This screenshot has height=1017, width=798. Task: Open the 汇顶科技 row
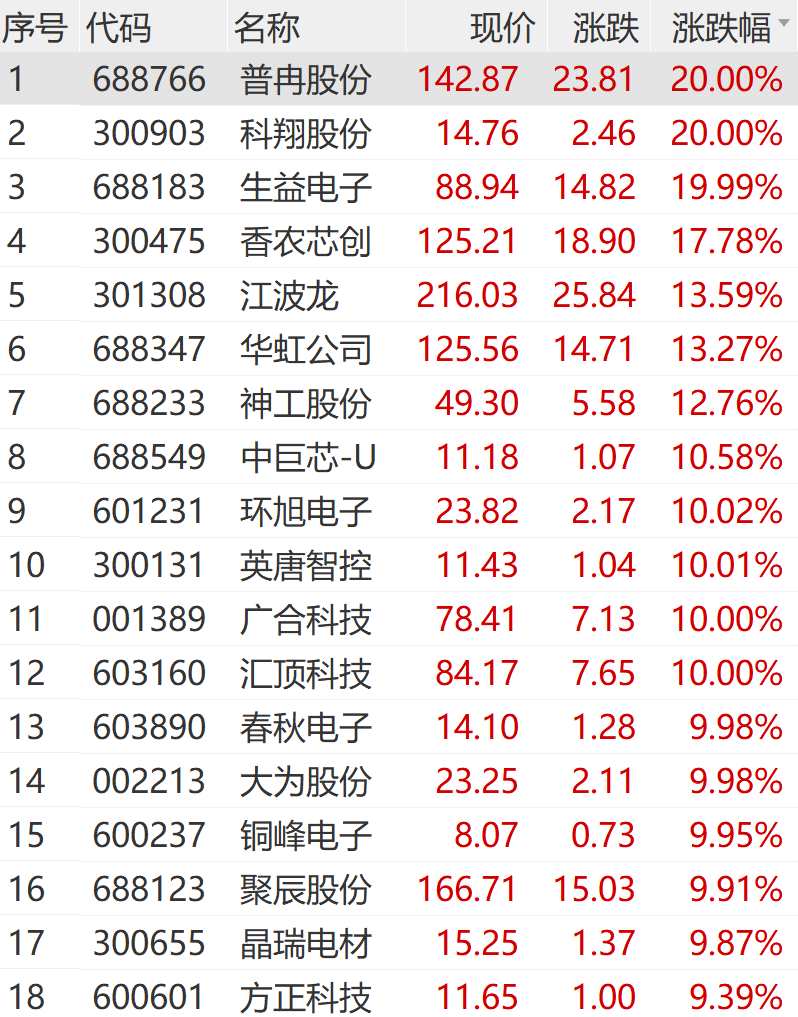[x=305, y=674]
